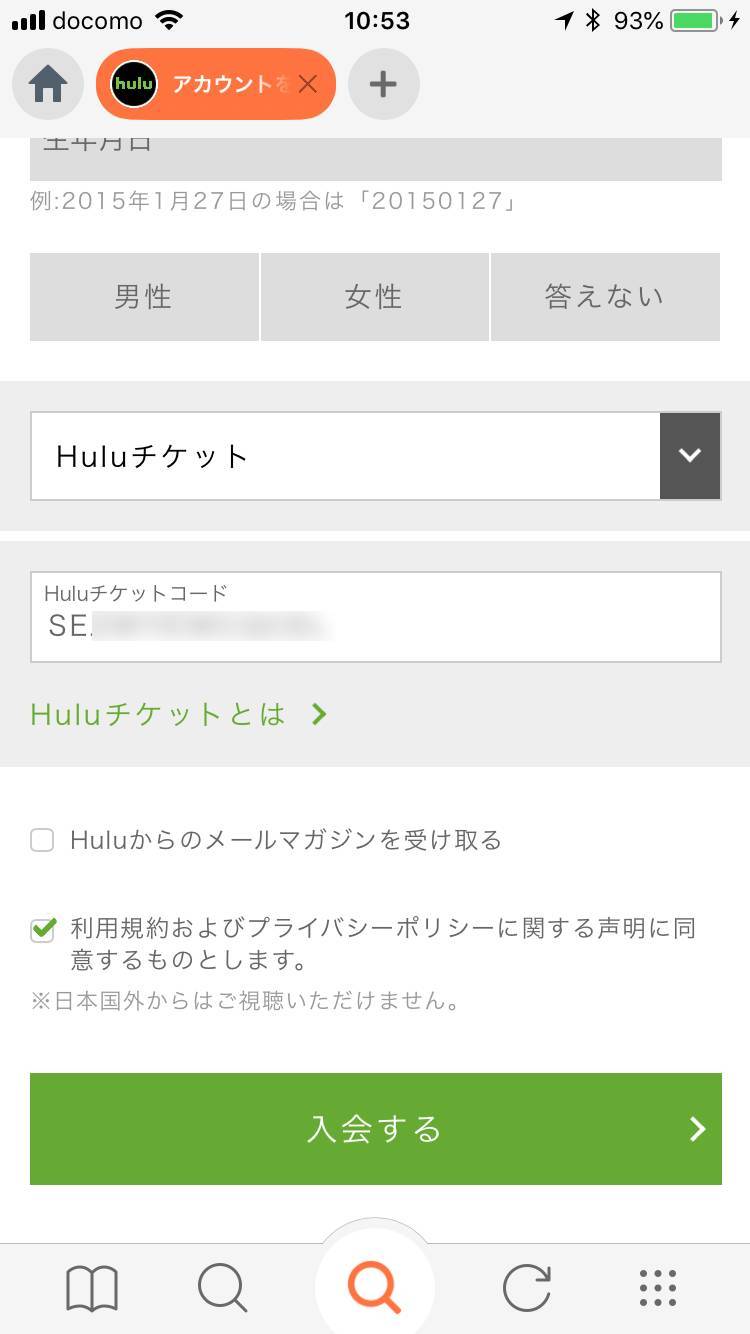The width and height of the screenshot is (750, 1334).
Task: Tap the 入会する button
Action: click(376, 1129)
